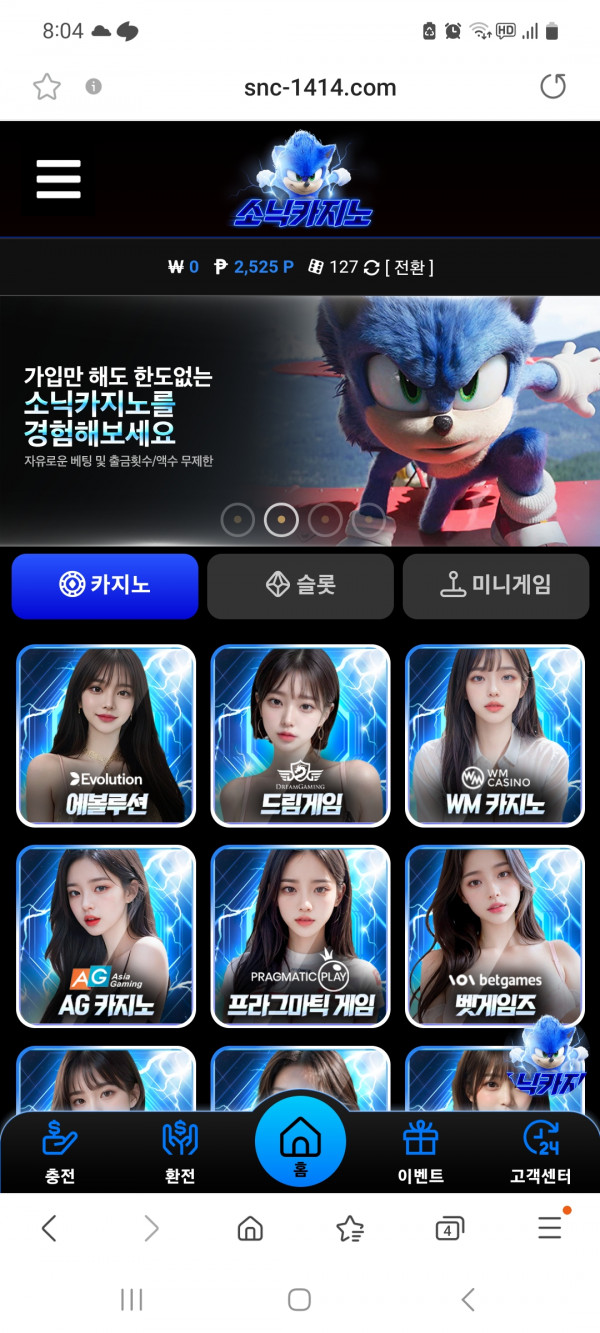This screenshot has height=1333, width=600.
Task: Open the 벳게임즈 betgames tile
Action: [495, 936]
